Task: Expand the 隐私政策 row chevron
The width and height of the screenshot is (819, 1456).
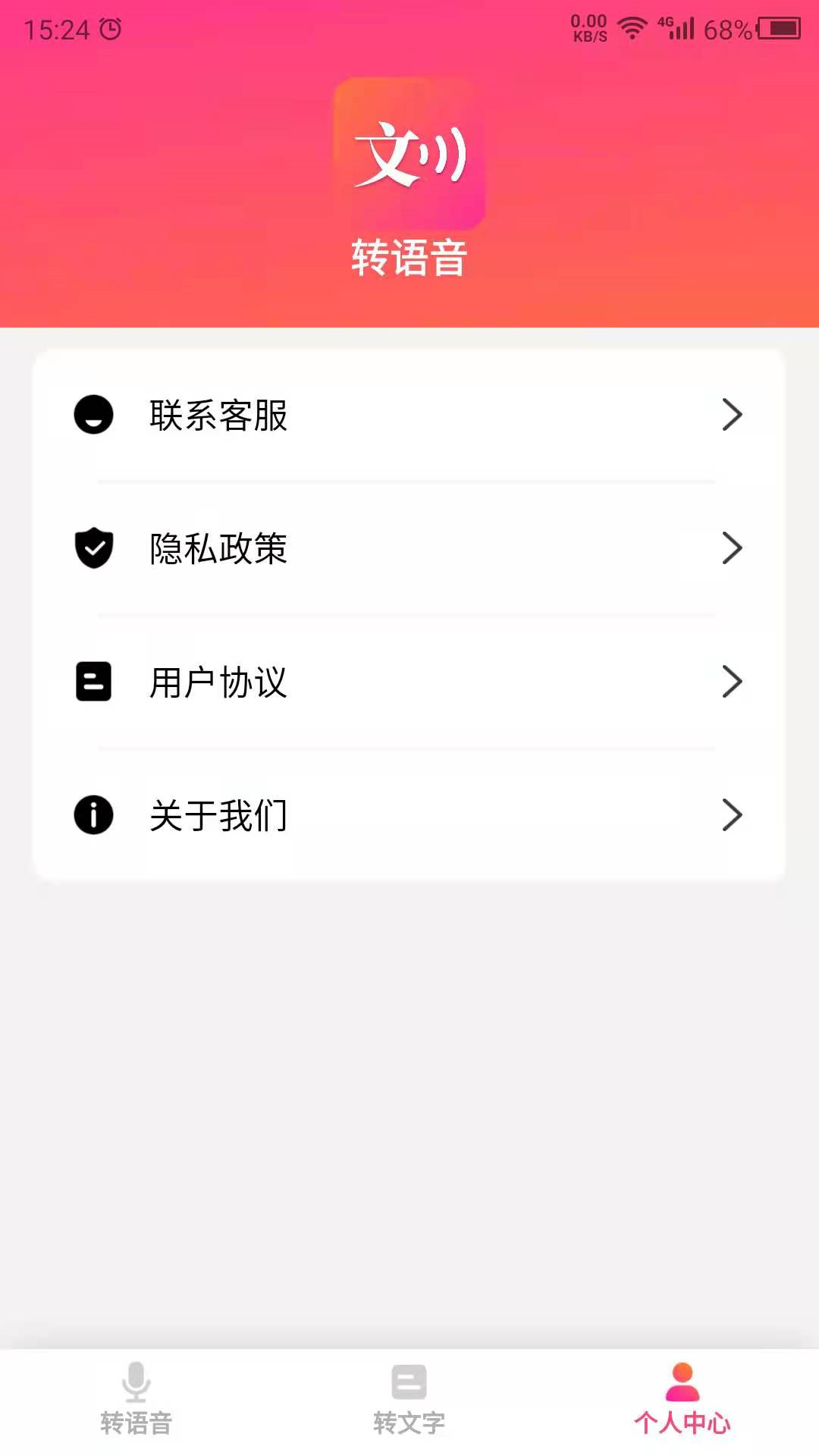Action: click(x=732, y=548)
